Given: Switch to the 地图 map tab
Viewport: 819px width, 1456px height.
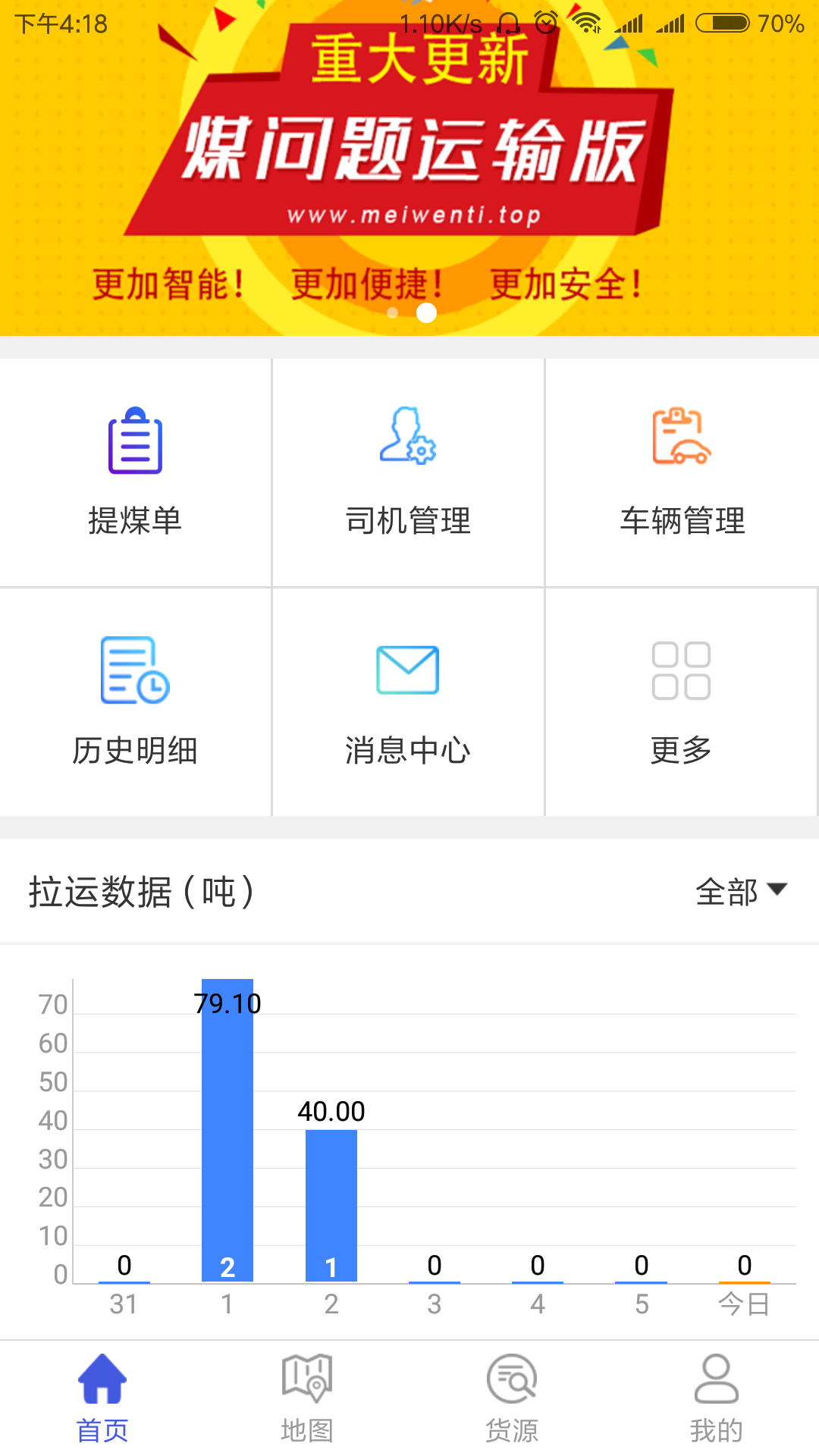Looking at the screenshot, I should point(307,1398).
